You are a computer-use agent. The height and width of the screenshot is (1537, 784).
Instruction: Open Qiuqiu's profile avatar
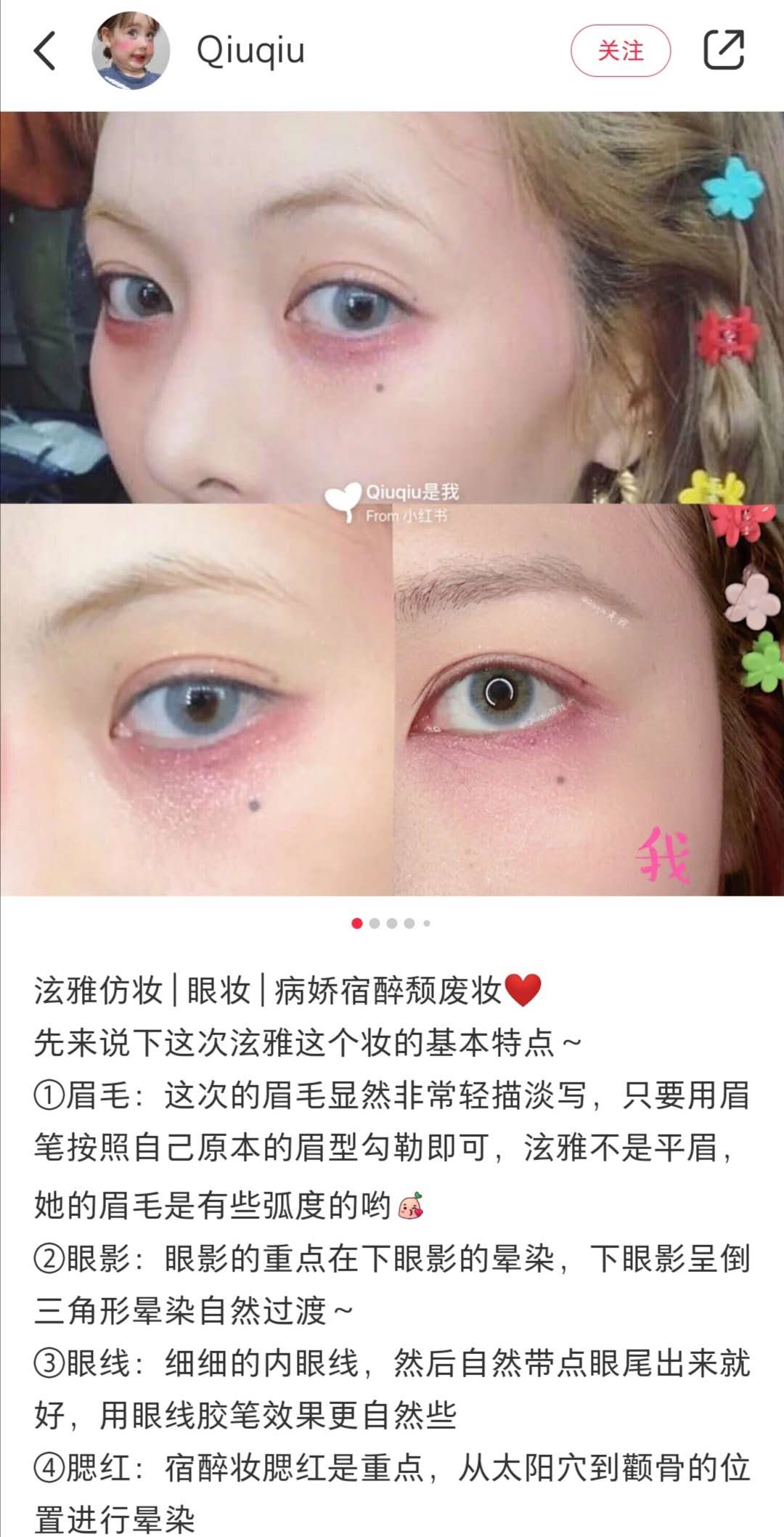[x=131, y=51]
